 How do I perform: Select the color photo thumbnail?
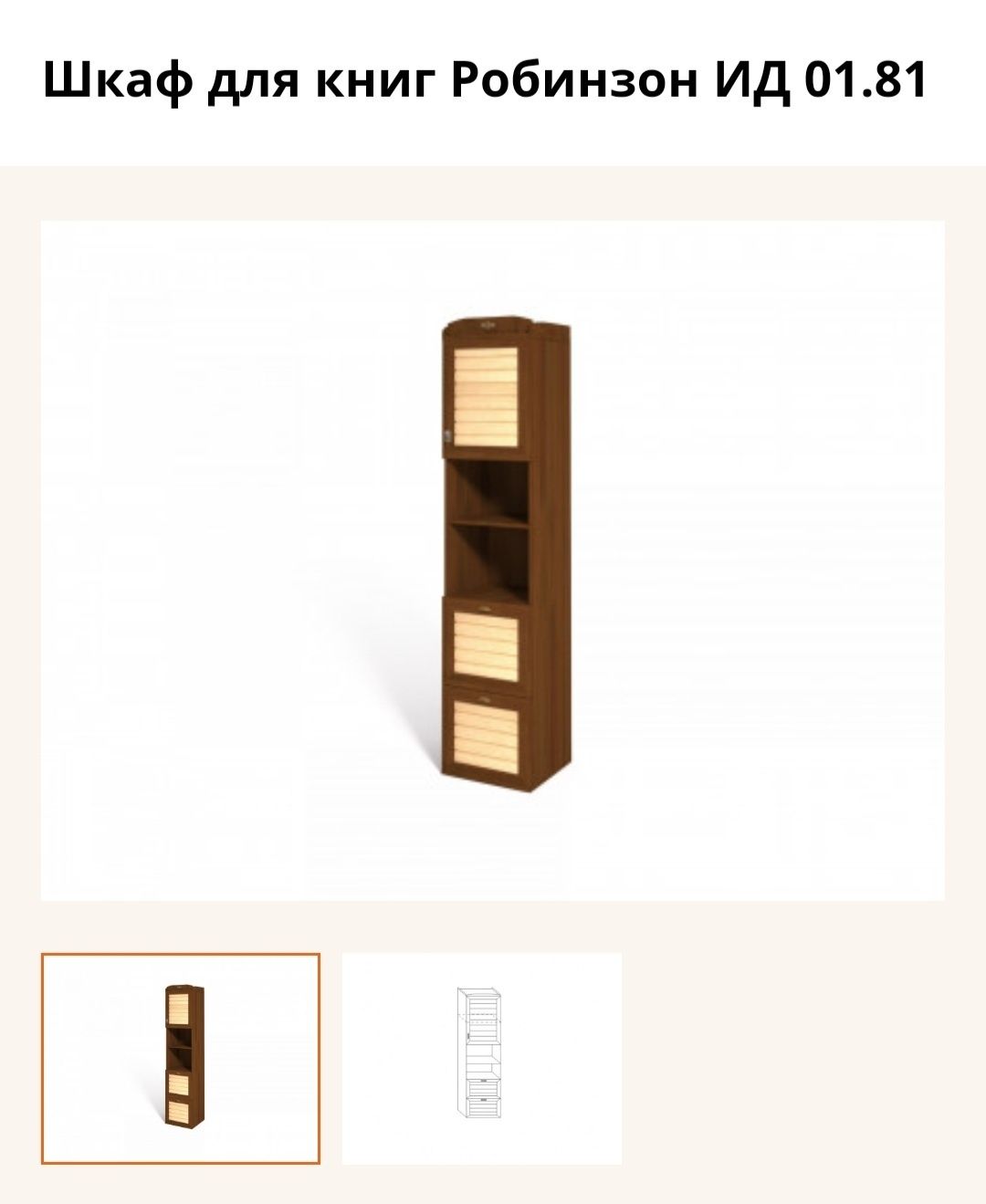tap(181, 1058)
